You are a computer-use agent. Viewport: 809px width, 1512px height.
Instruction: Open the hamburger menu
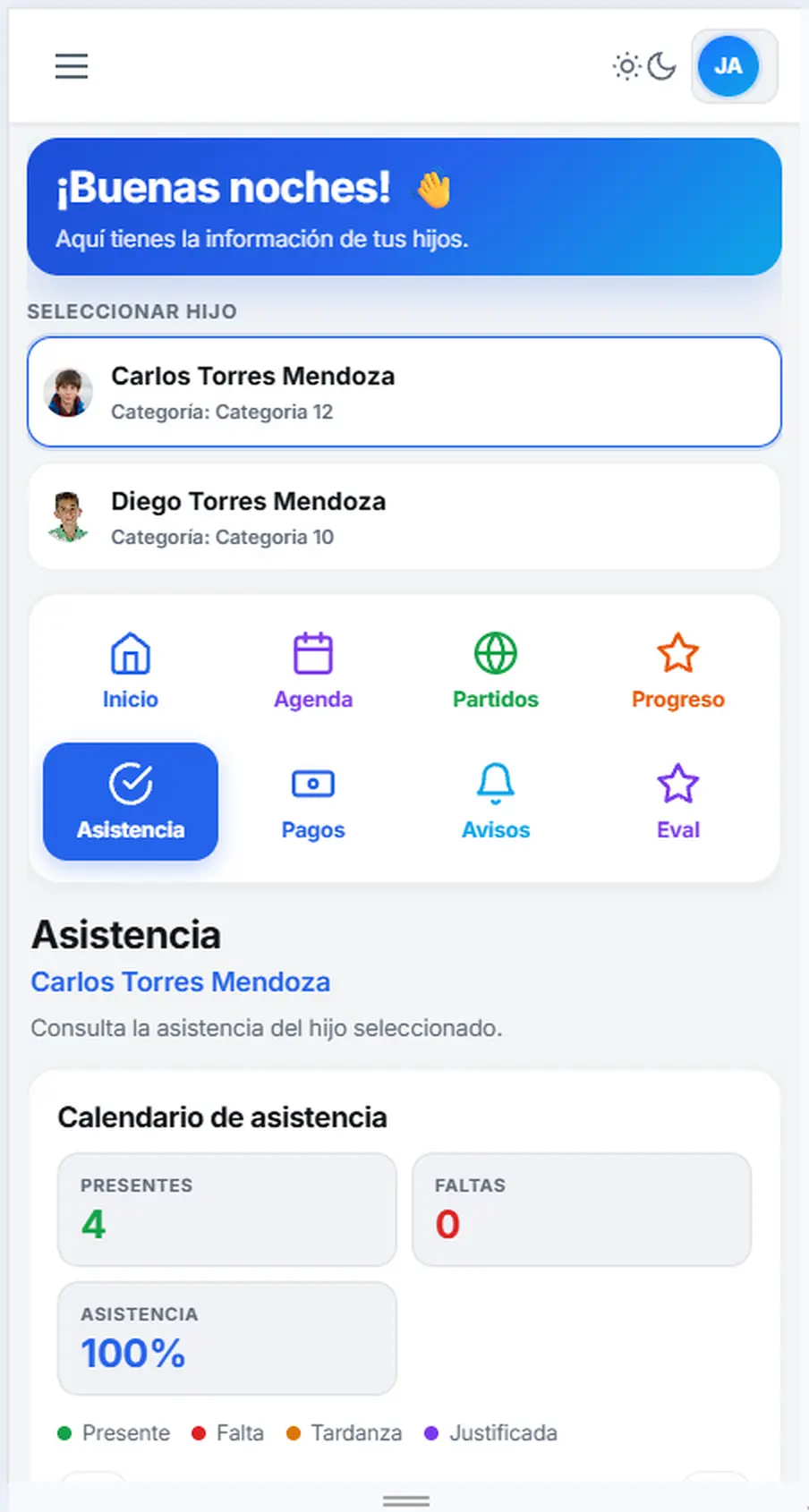pyautogui.click(x=72, y=66)
